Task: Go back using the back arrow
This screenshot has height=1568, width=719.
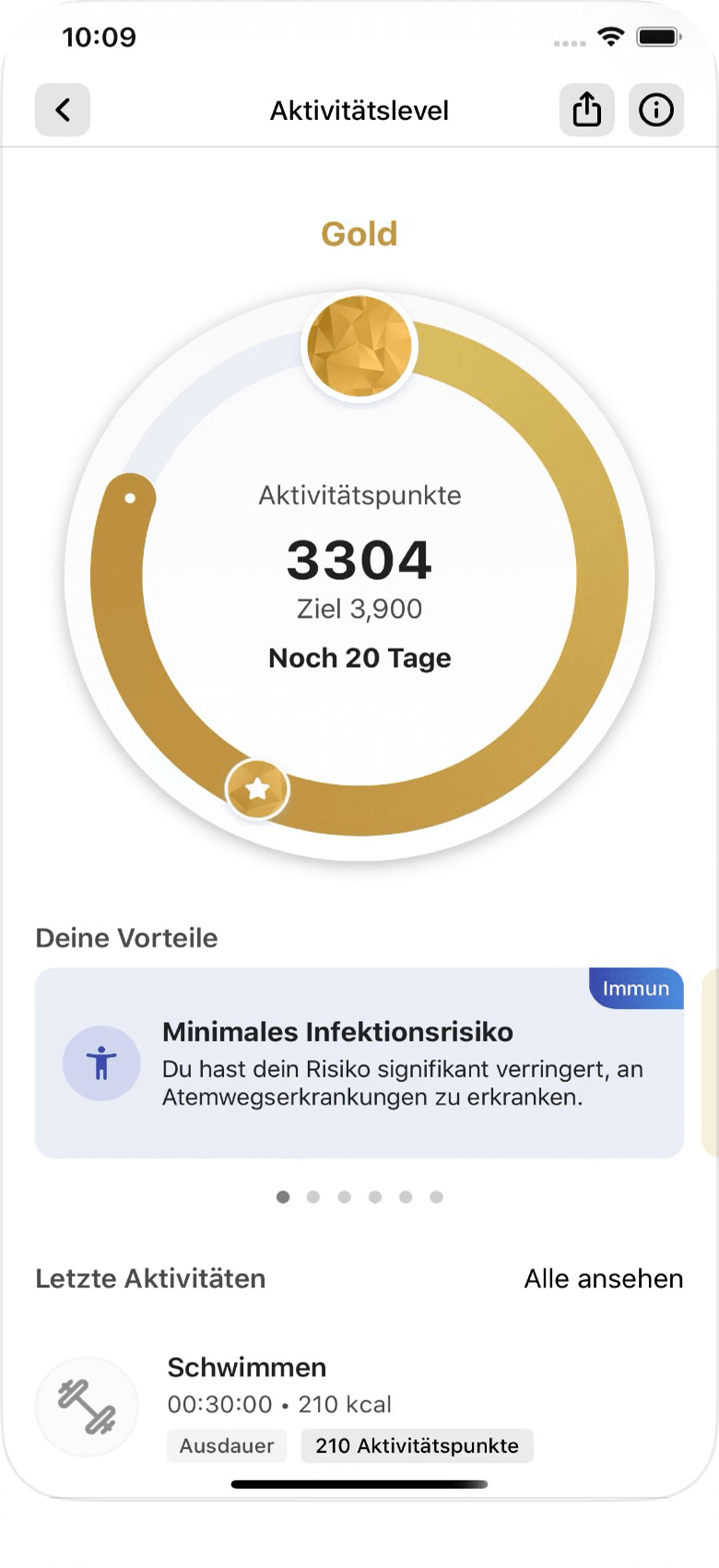Action: [x=63, y=111]
